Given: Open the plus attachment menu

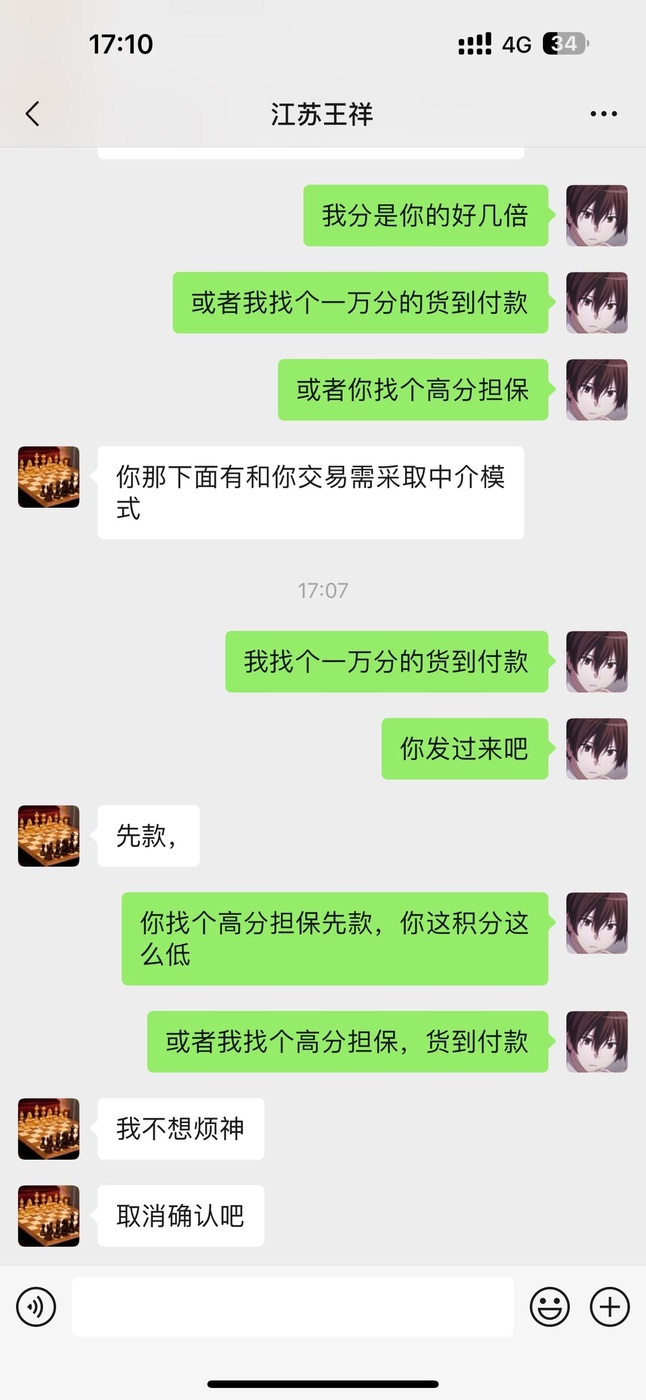Looking at the screenshot, I should [610, 1307].
